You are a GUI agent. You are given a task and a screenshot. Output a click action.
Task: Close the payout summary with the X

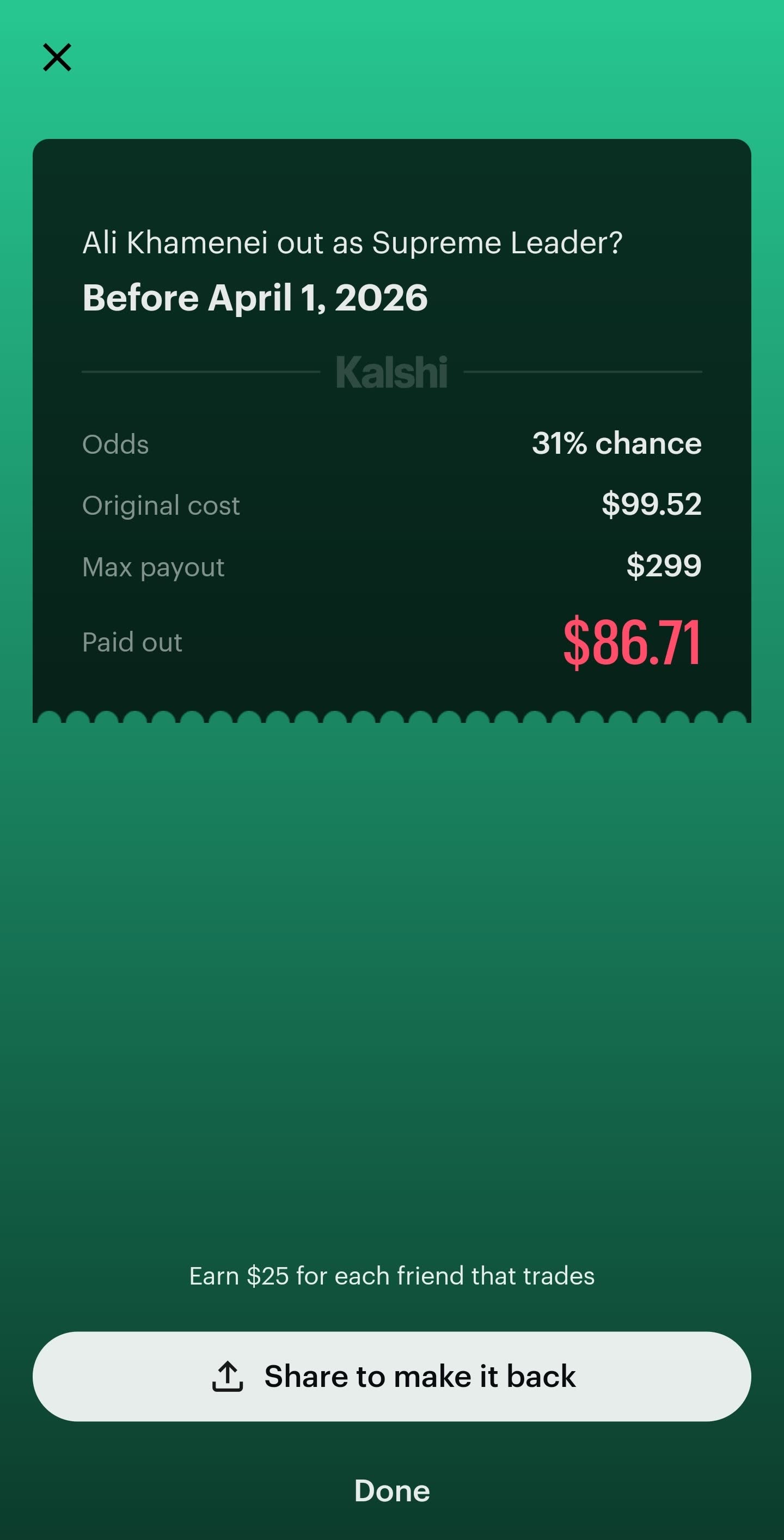pos(57,57)
